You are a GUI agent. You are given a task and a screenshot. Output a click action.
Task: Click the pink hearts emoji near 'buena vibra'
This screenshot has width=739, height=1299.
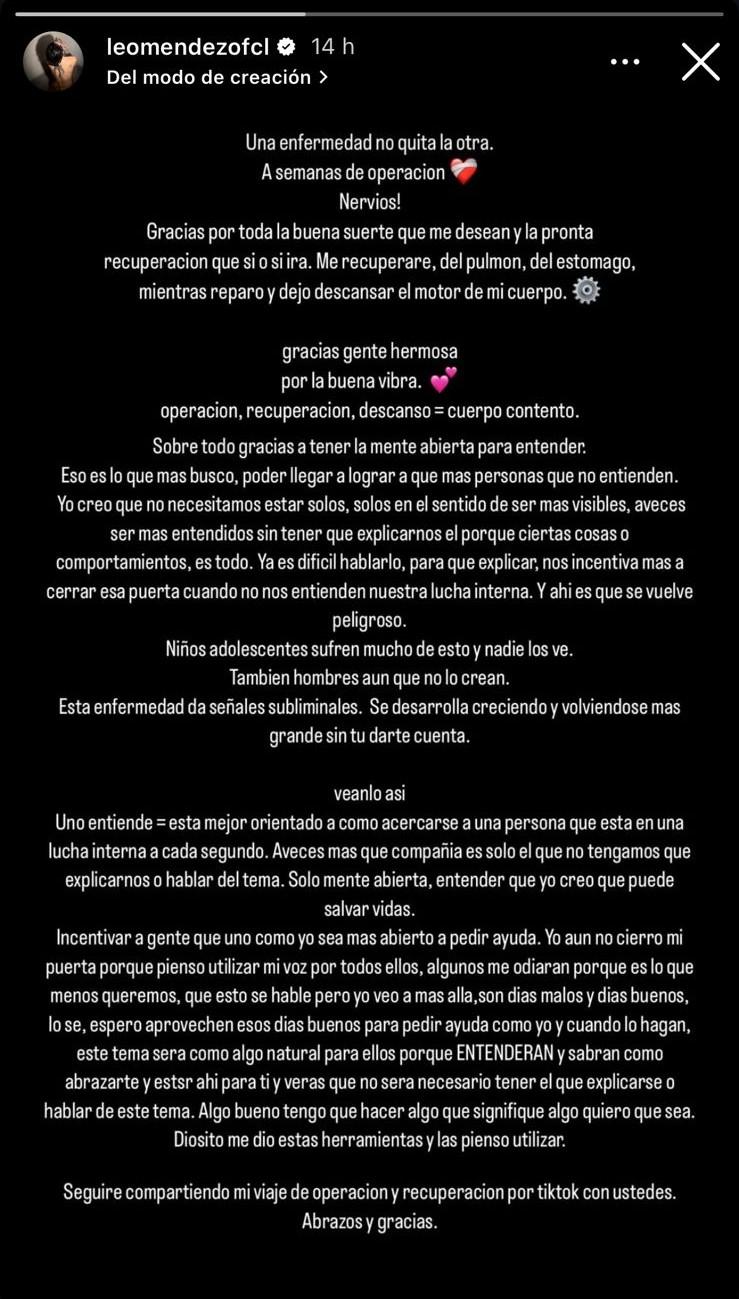[x=444, y=380]
